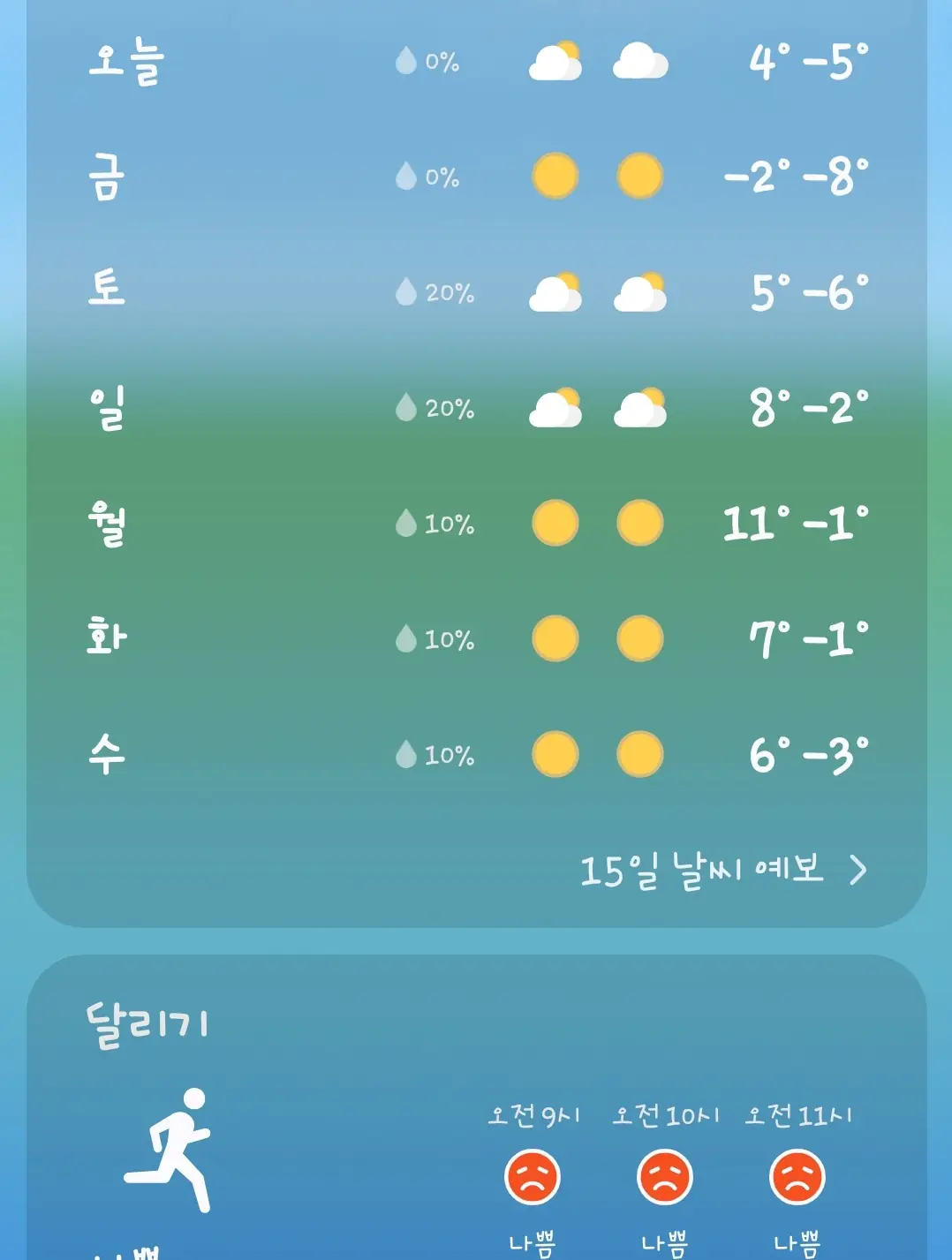
Task: Open Monday (월) forecast row
Action: point(477,524)
